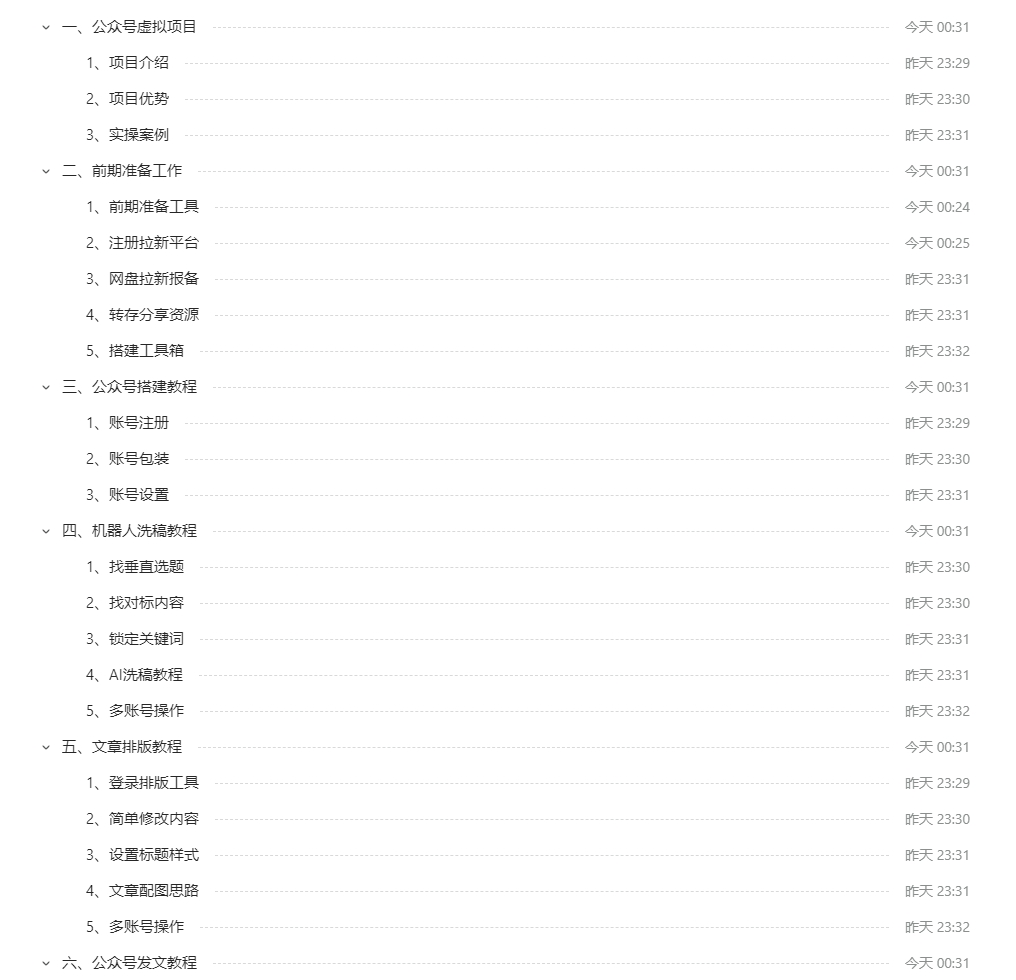1016x980 pixels.
Task: Open 2、注册拉新平台 page
Action: [x=142, y=243]
